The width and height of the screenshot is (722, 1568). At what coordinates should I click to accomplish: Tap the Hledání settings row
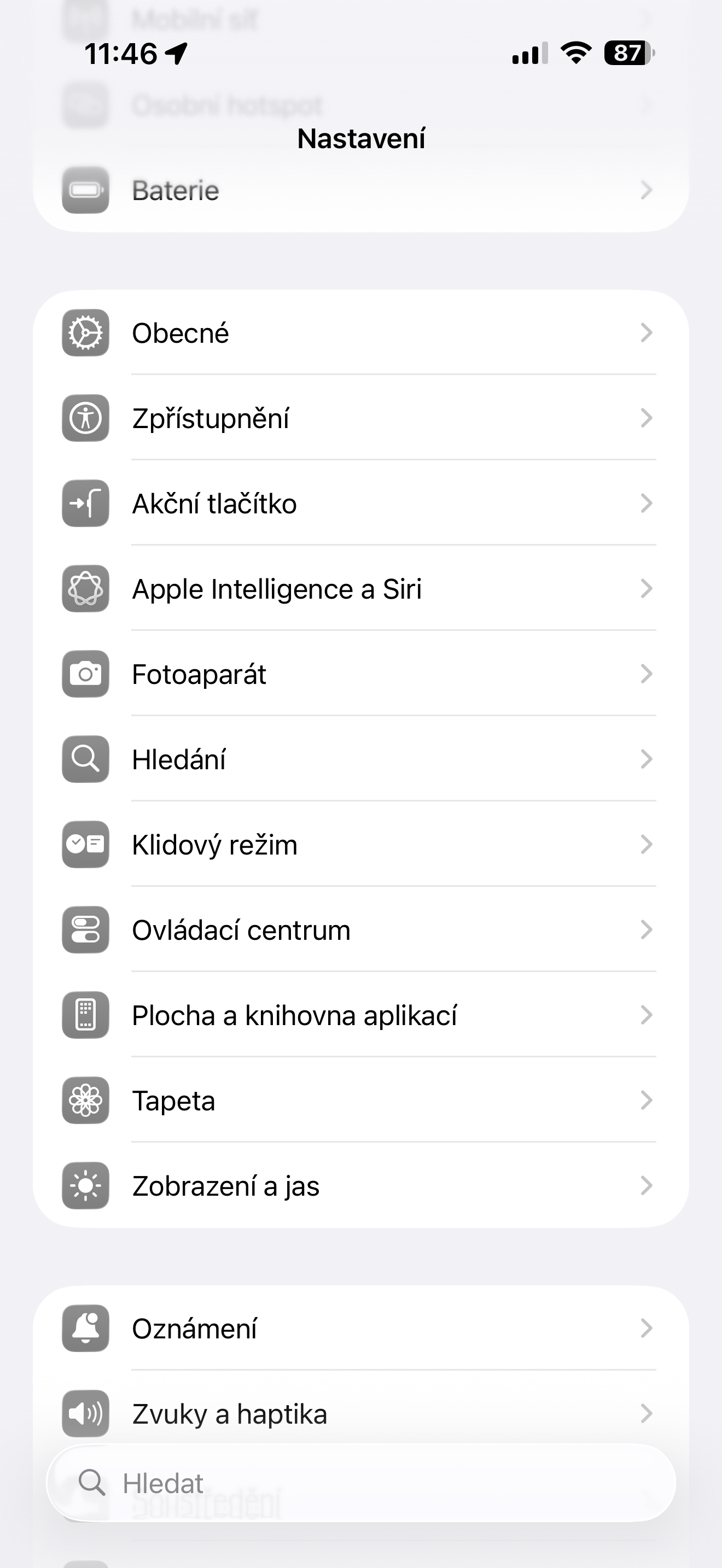coord(359,759)
